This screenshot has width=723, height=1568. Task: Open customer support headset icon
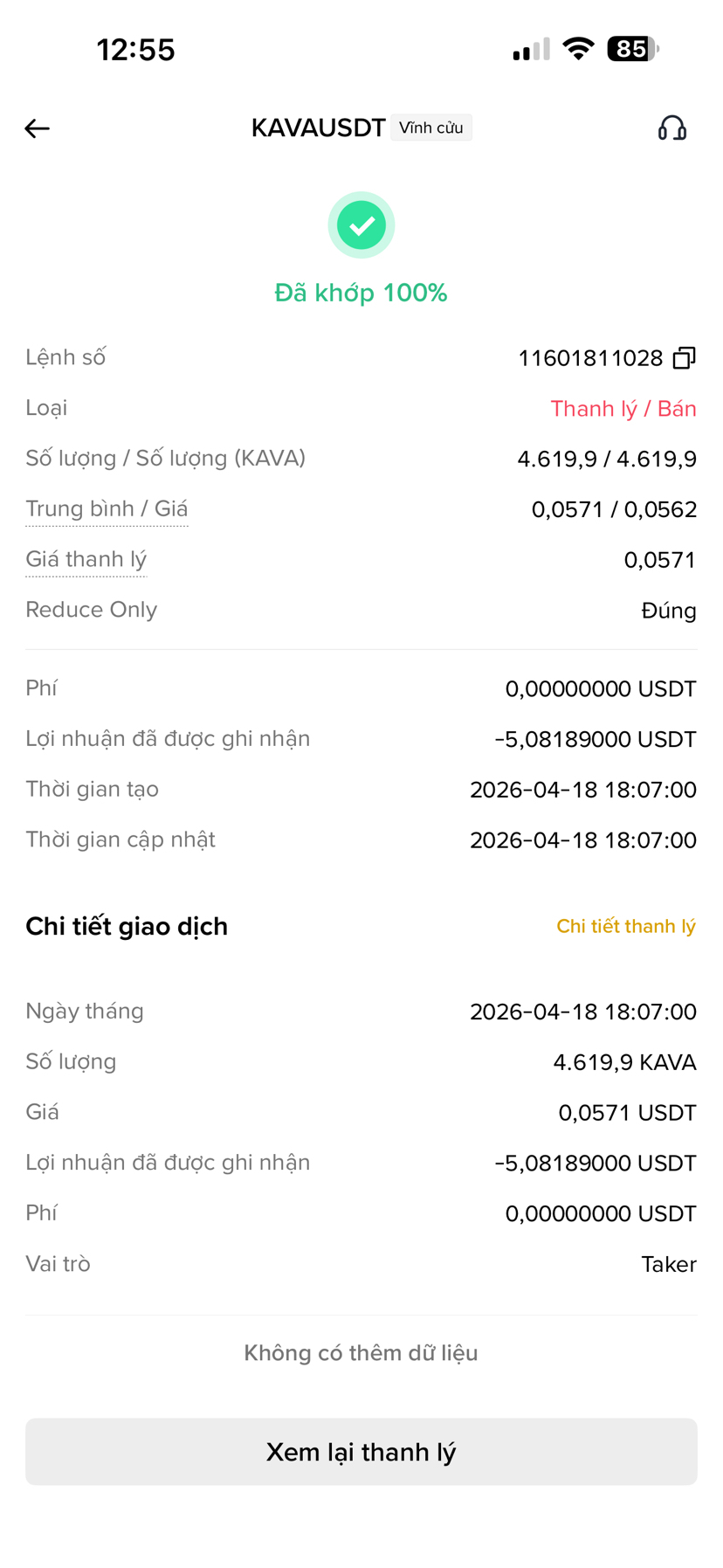[671, 129]
